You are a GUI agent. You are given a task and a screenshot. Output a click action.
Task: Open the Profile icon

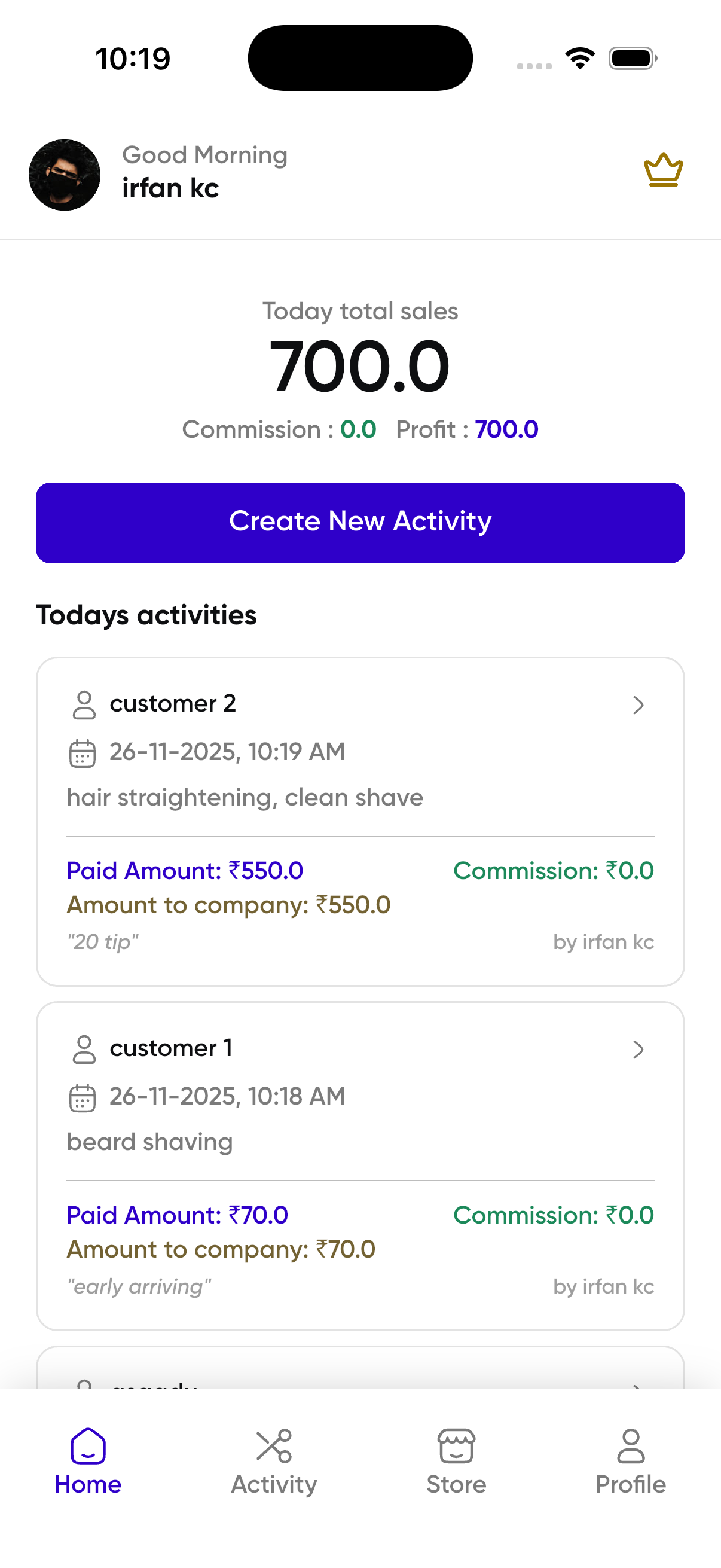point(630,1443)
